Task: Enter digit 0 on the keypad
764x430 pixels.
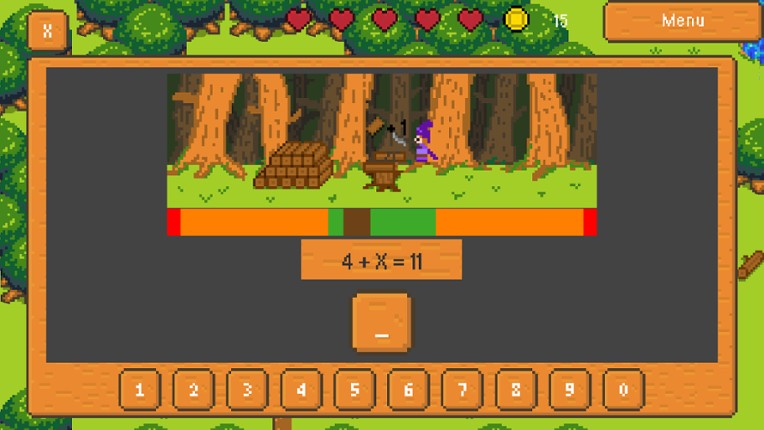Action: coord(623,390)
